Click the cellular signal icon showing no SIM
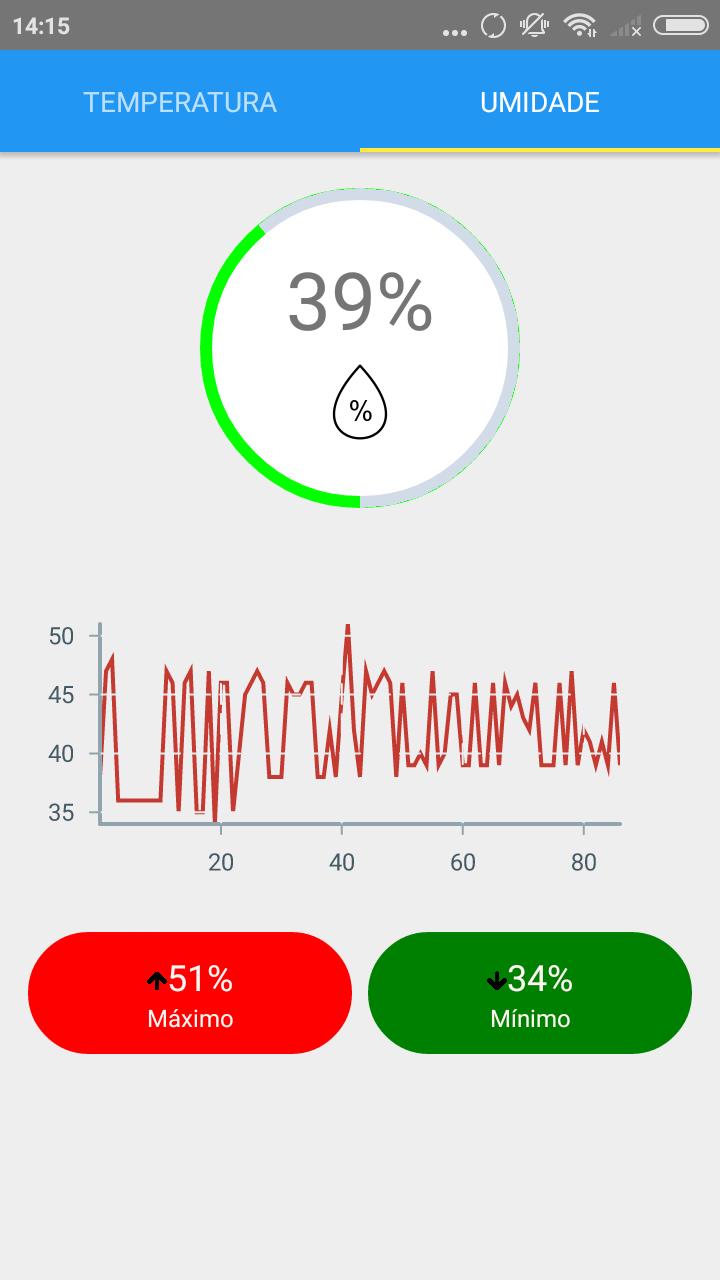 point(625,27)
